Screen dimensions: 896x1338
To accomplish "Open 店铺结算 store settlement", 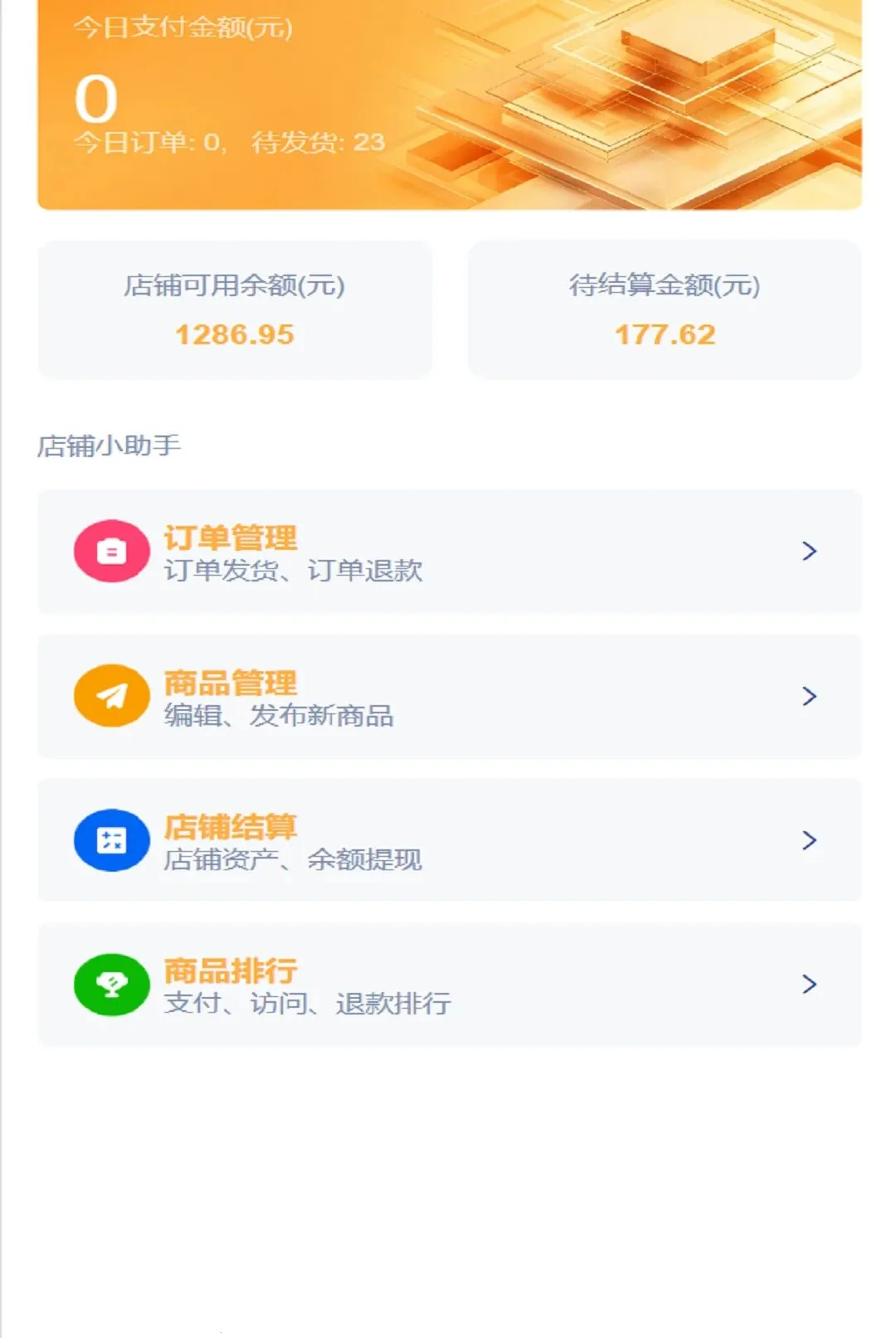I will pyautogui.click(x=449, y=840).
